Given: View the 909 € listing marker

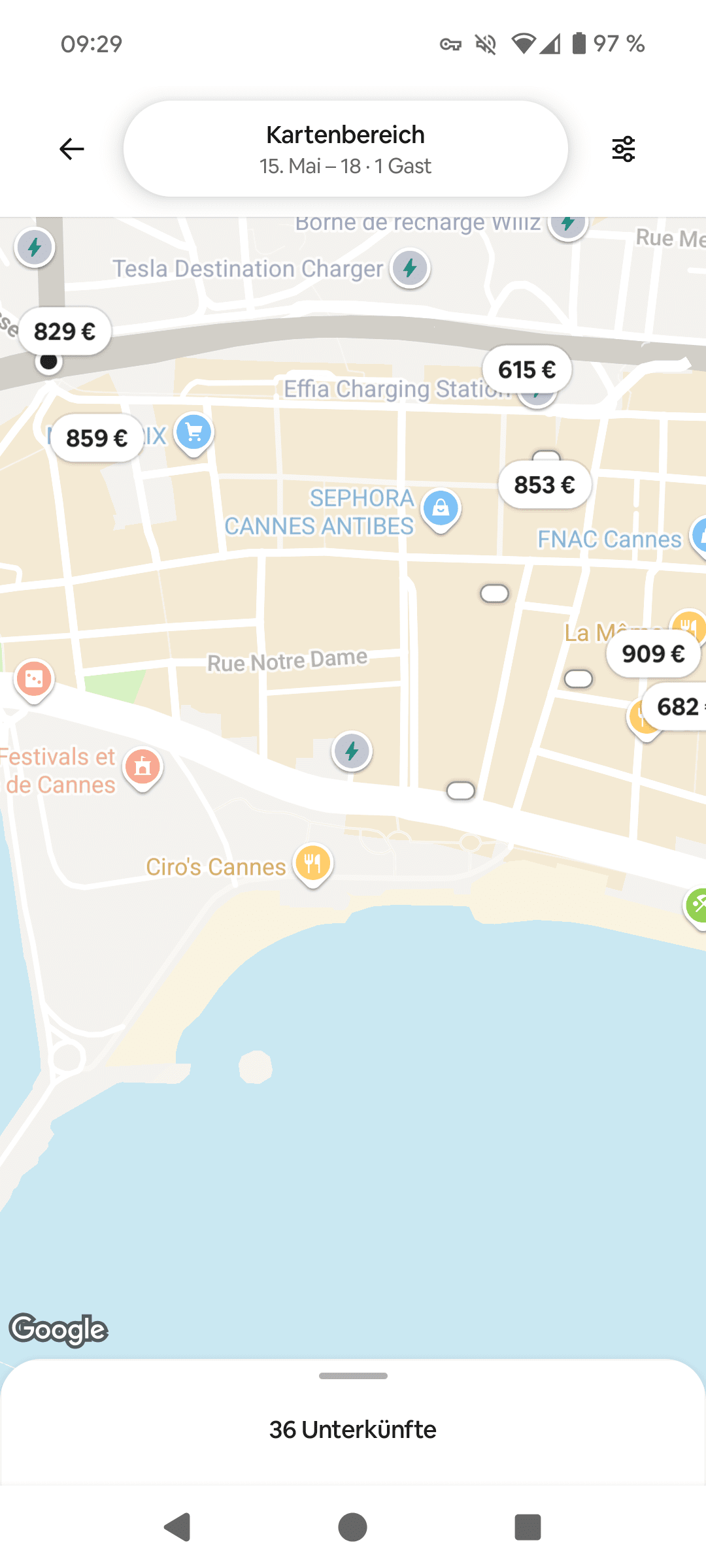Looking at the screenshot, I should [652, 653].
